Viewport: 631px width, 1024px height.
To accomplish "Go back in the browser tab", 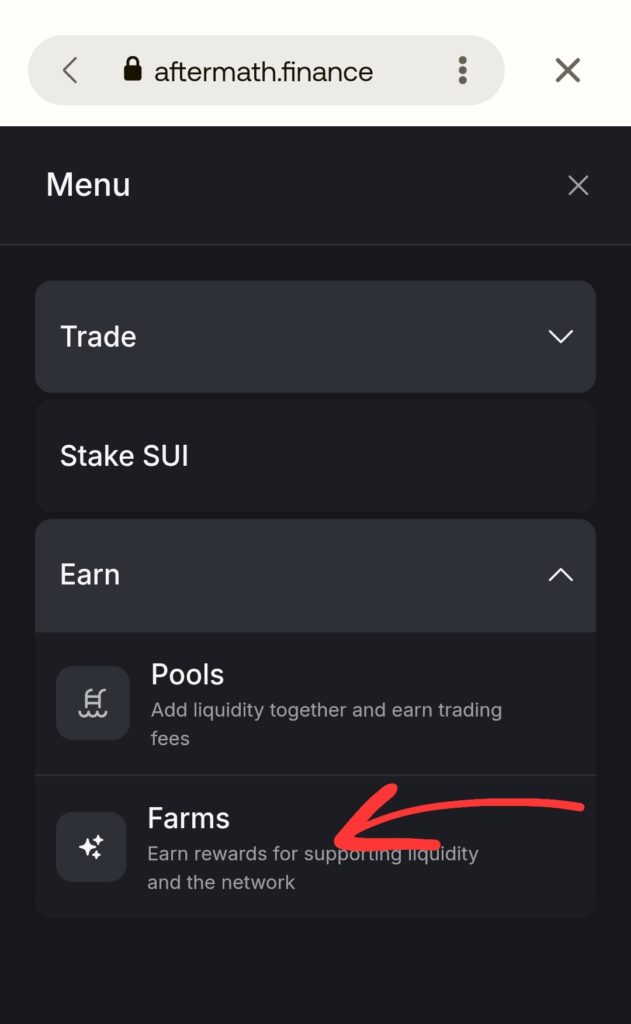I will (x=69, y=70).
